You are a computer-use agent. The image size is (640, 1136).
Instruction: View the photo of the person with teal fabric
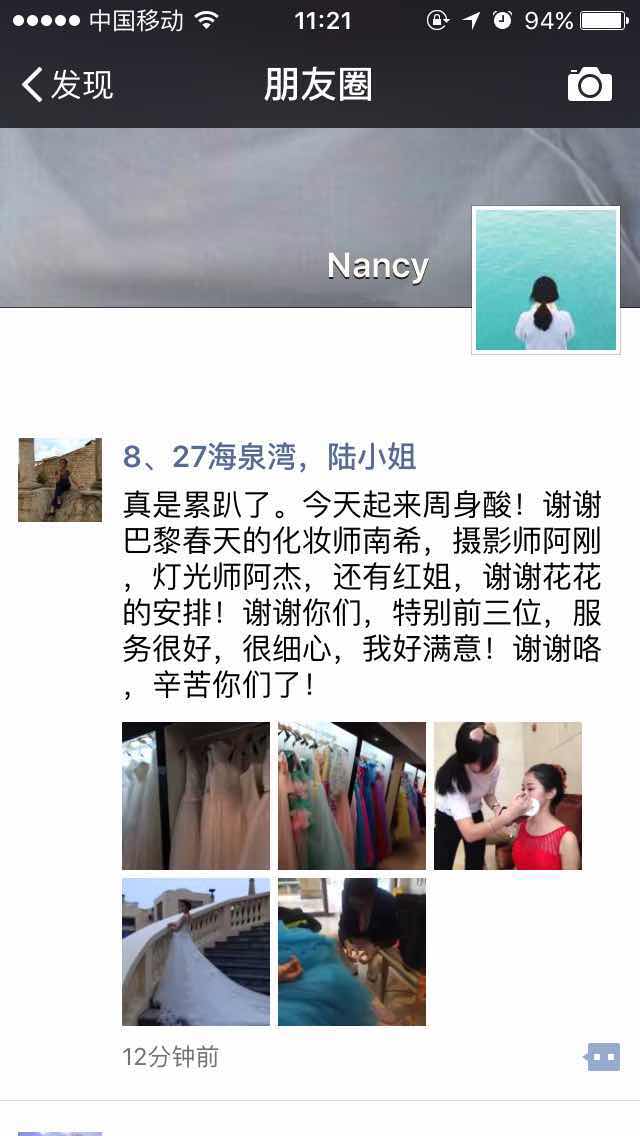(x=352, y=952)
